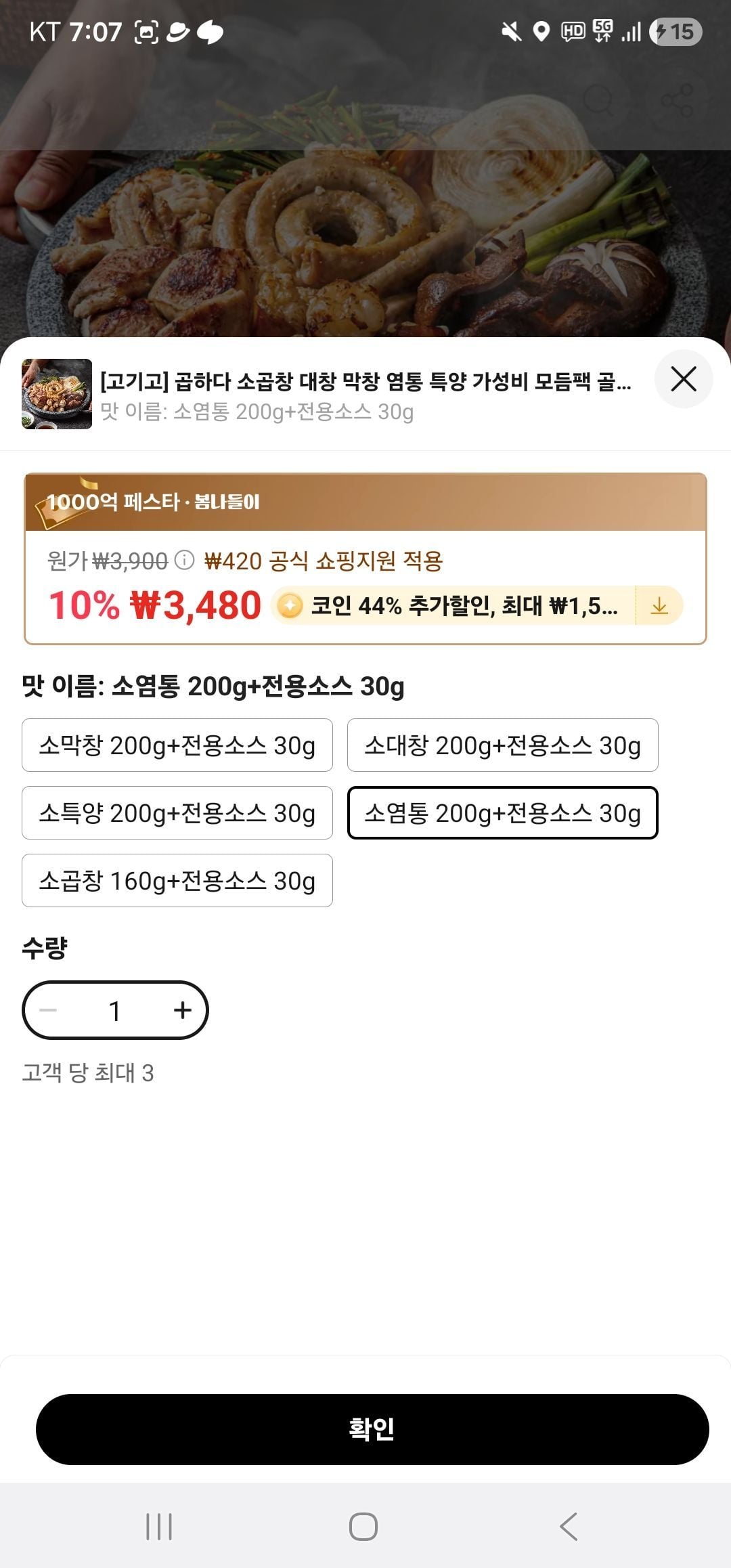Choose 소특양 200g+전용소스 30g flavor

(x=177, y=813)
